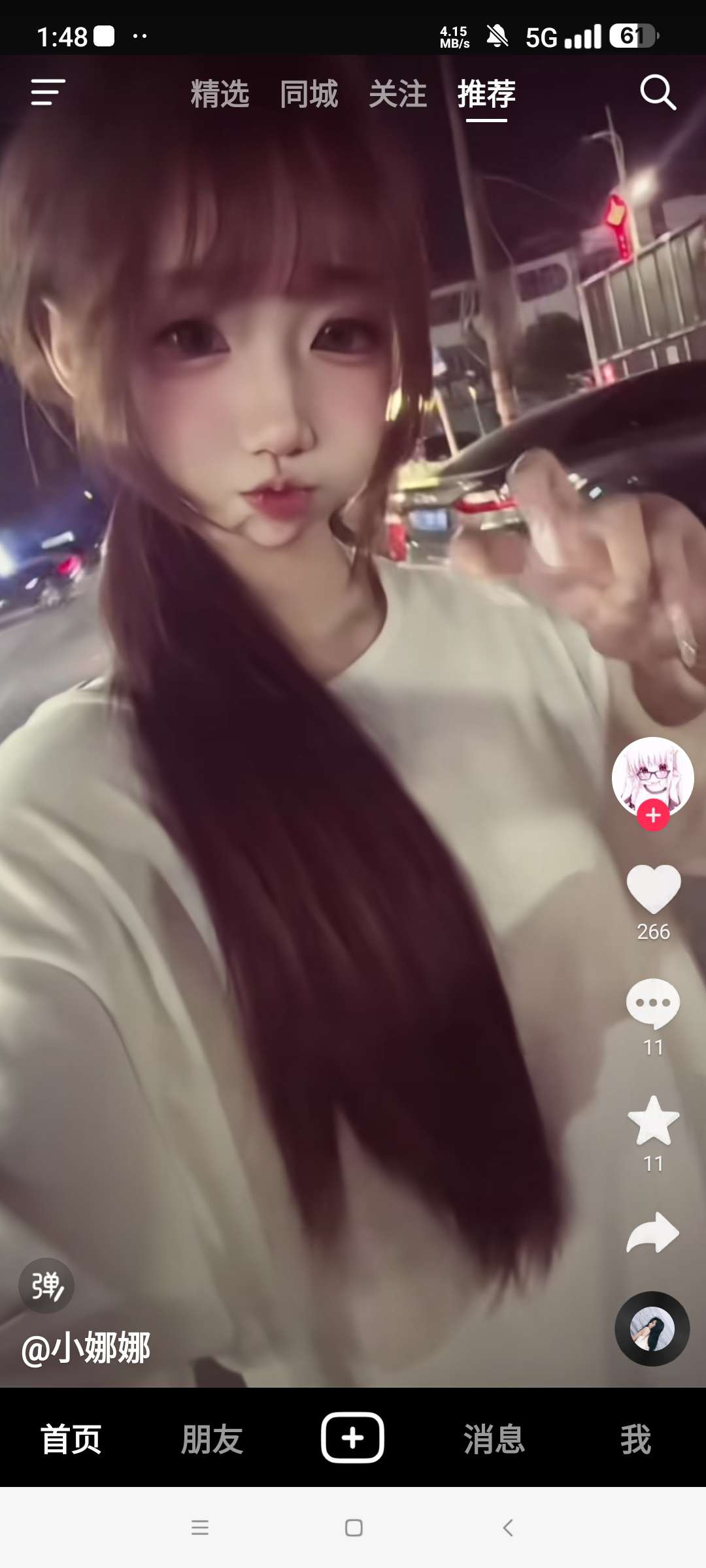Switch to the 同城 tab
Viewport: 706px width, 1568px height.
click(309, 93)
